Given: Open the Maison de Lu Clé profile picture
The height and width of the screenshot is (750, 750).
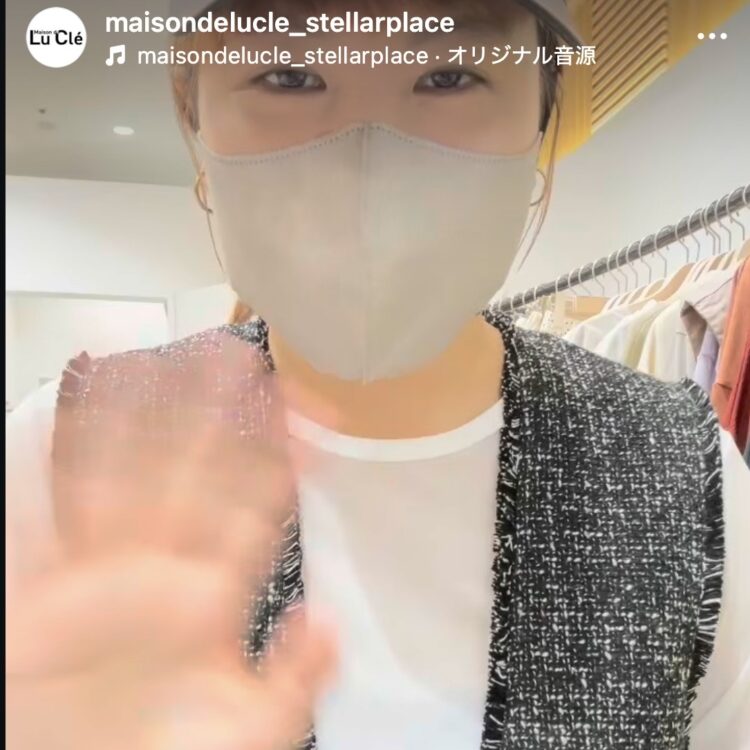Looking at the screenshot, I should pos(56,37).
